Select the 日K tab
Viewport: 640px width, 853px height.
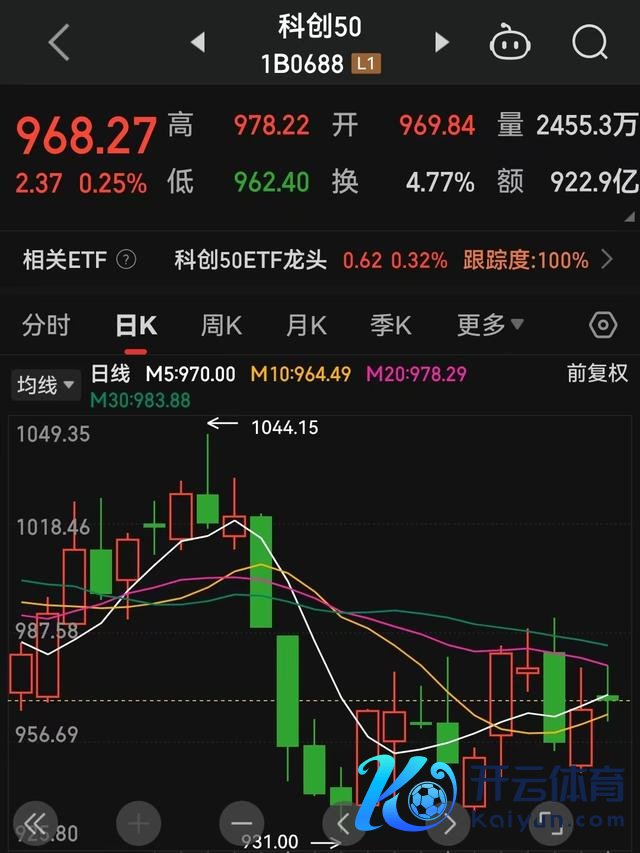pos(136,325)
